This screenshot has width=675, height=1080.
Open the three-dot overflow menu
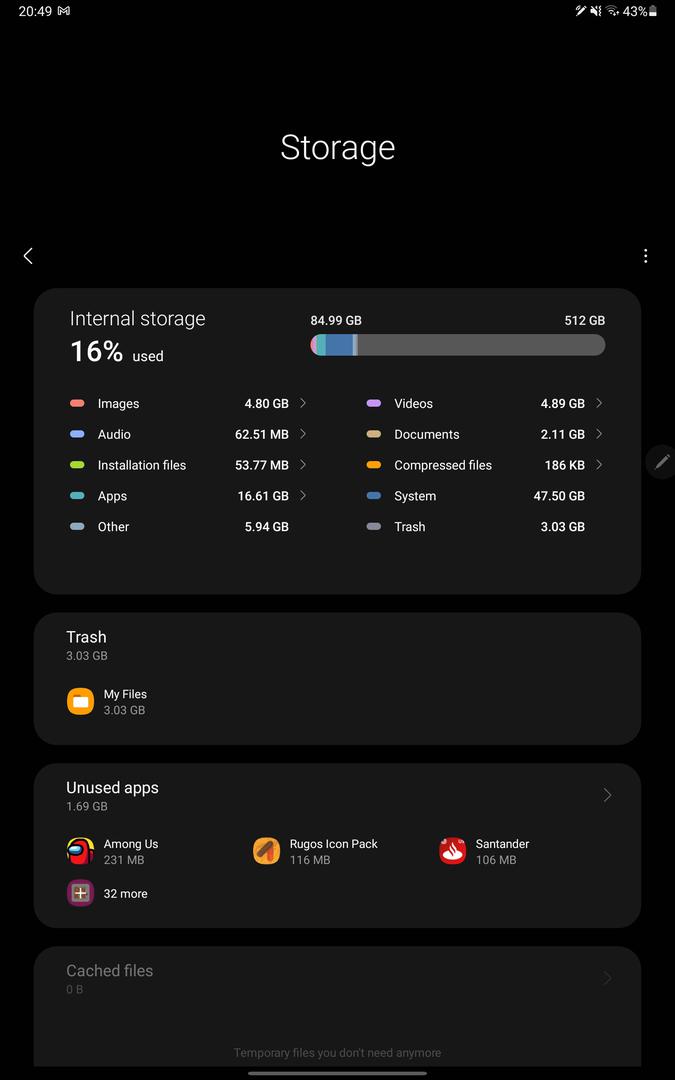coord(645,256)
